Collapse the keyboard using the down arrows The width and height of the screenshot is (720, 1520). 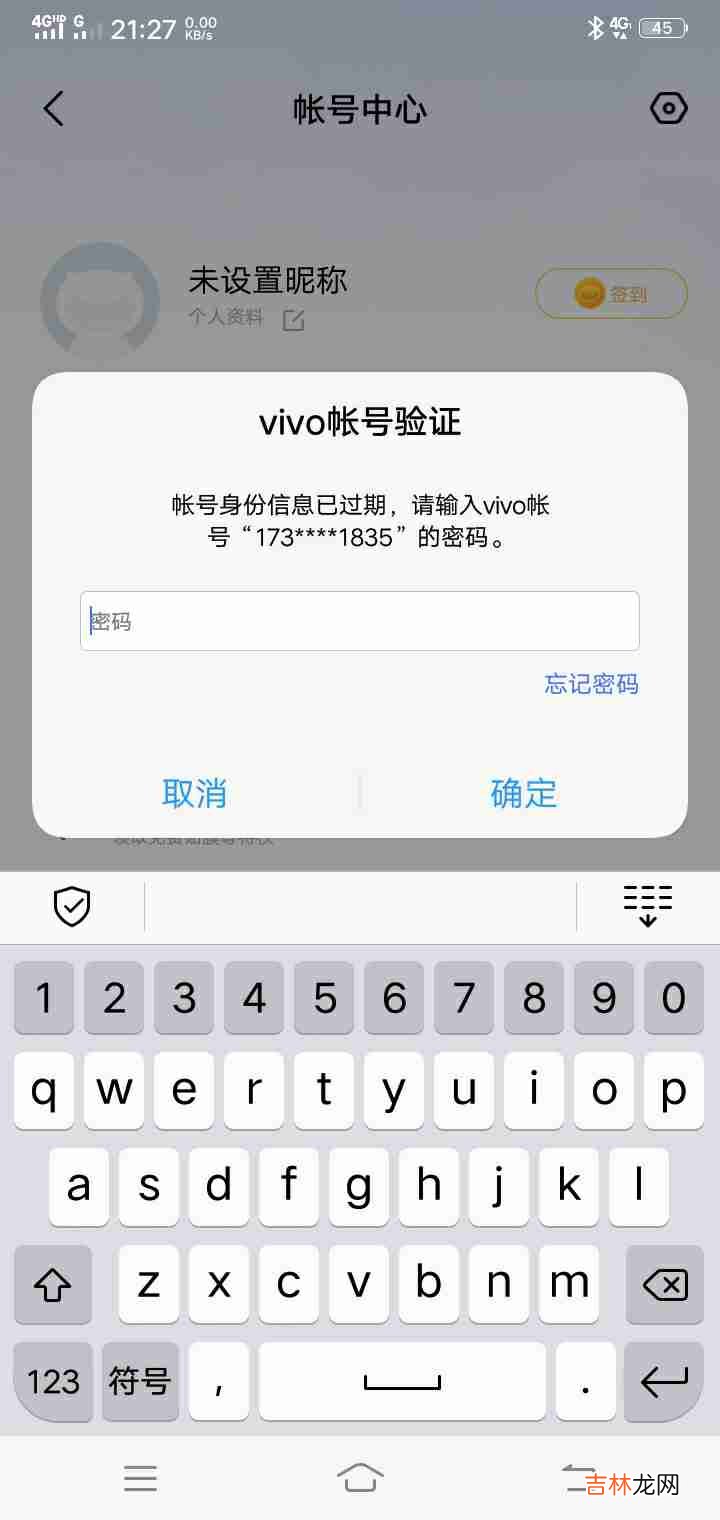[x=647, y=906]
